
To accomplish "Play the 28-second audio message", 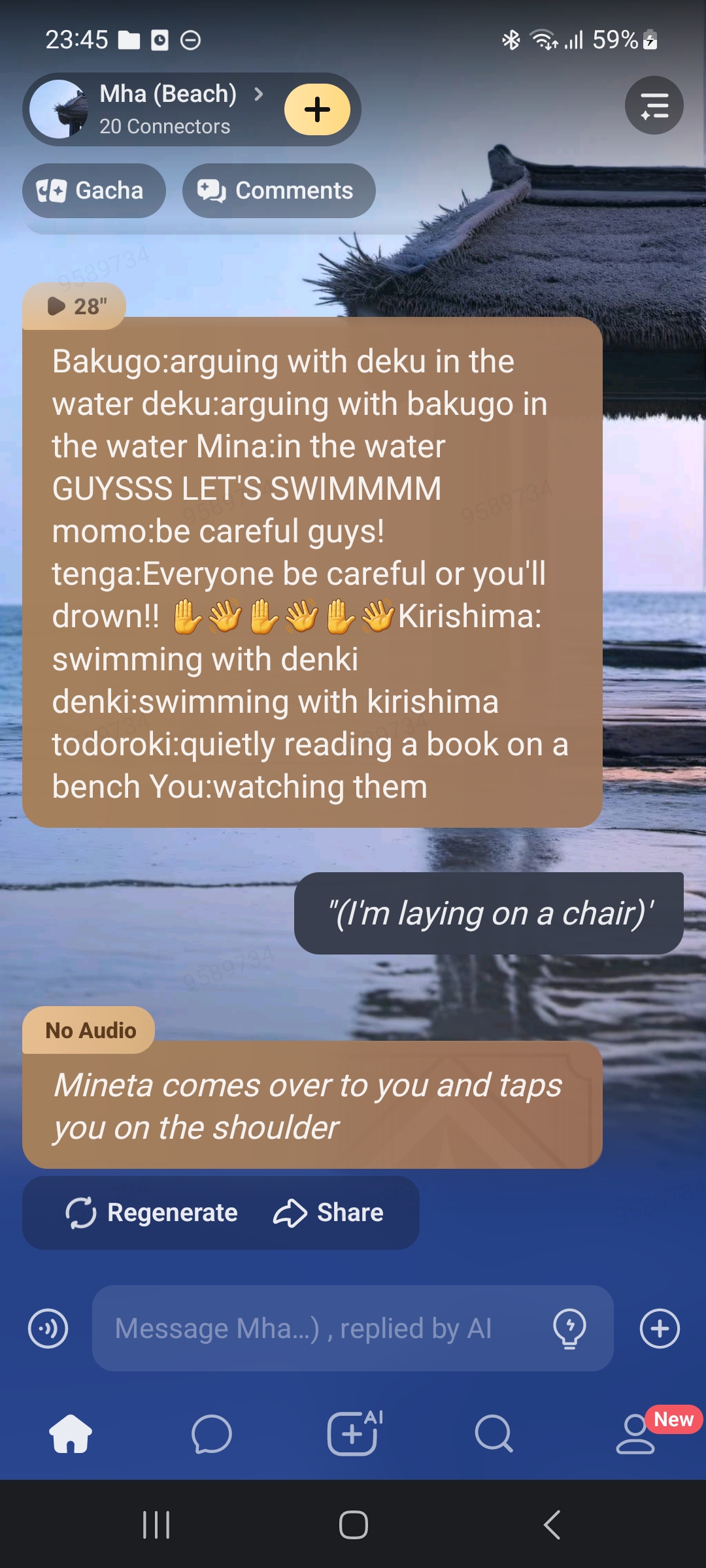I will [75, 306].
